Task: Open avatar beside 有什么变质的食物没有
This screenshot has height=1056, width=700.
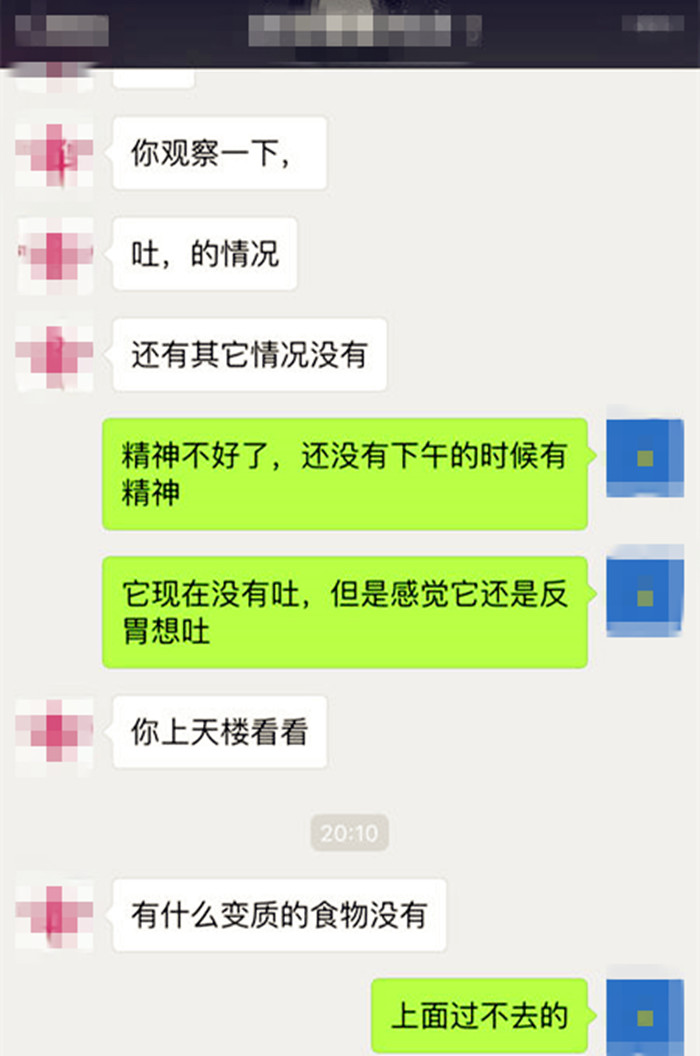Action: 54,914
